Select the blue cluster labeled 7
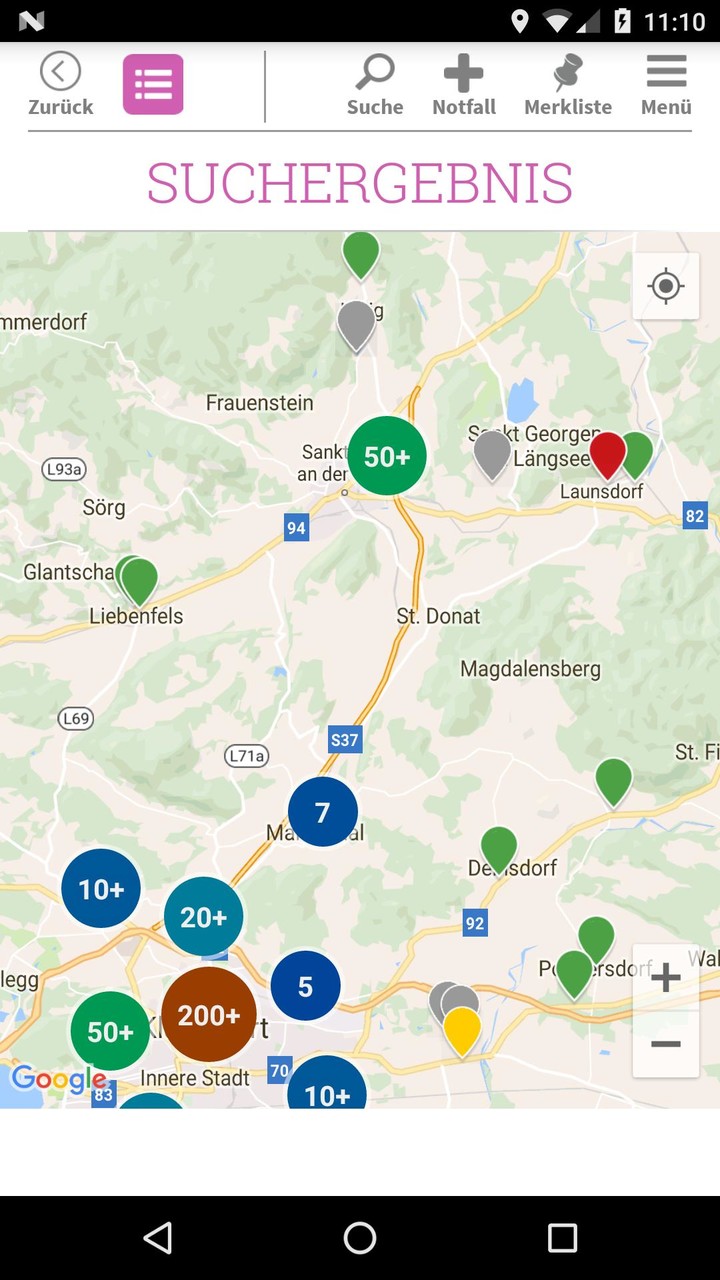This screenshot has height=1280, width=720. click(322, 812)
